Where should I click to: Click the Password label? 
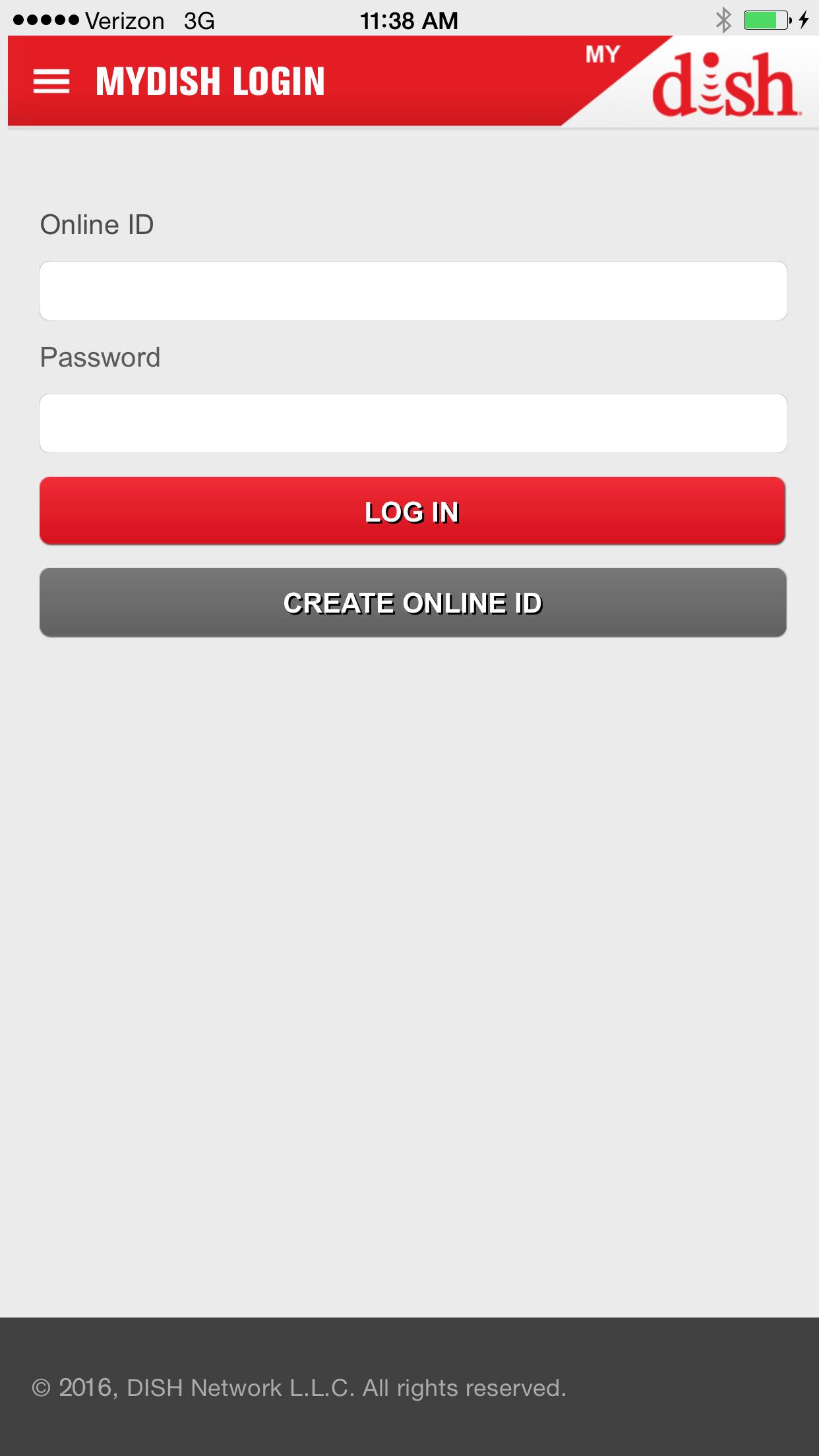point(100,356)
